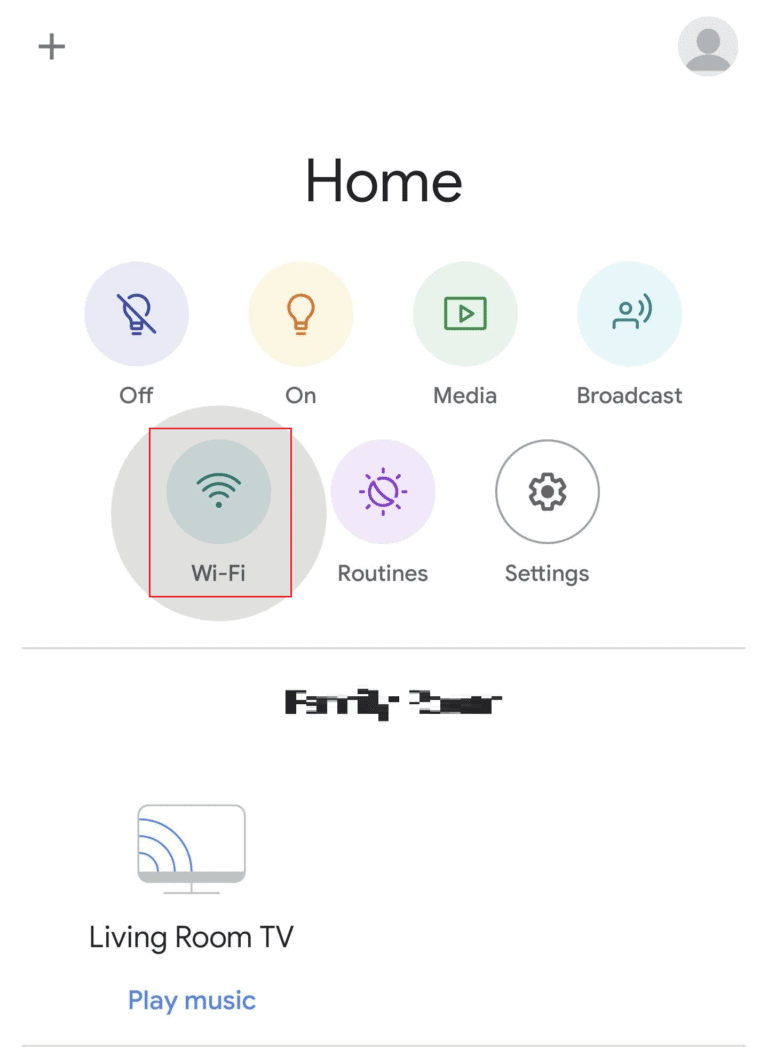768x1047 pixels.
Task: Tap the plus icon to add a device
Action: point(51,47)
